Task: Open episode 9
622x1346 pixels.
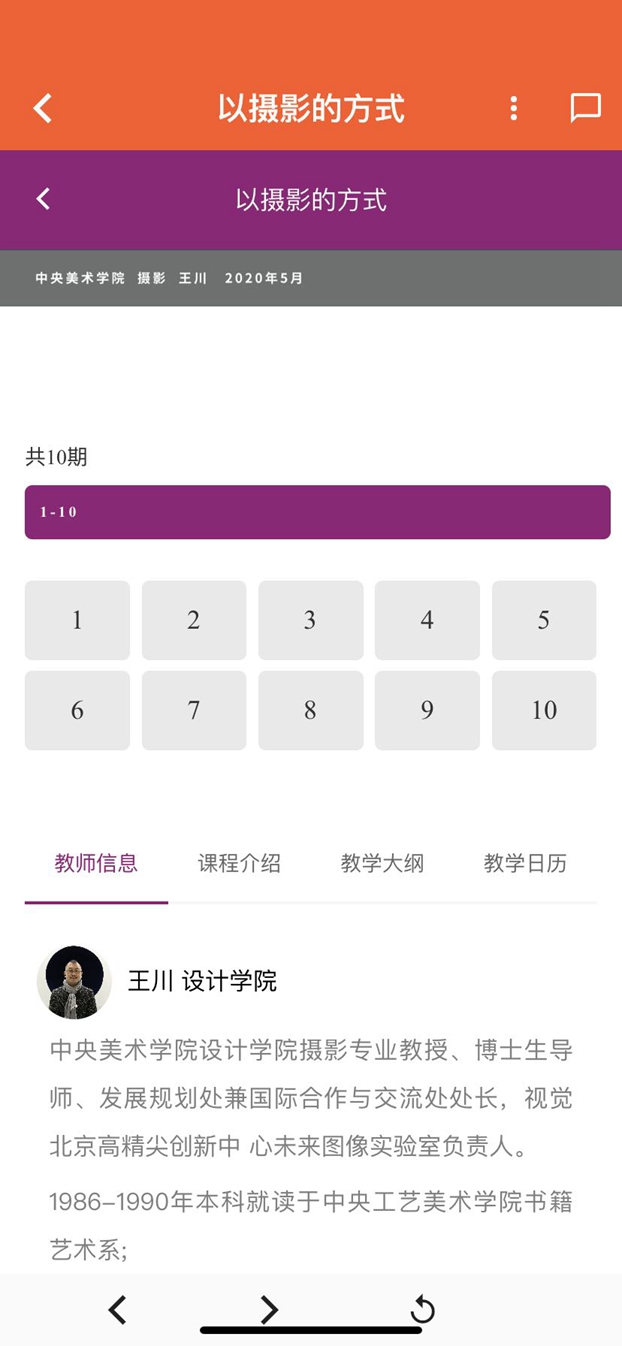Action: click(427, 710)
